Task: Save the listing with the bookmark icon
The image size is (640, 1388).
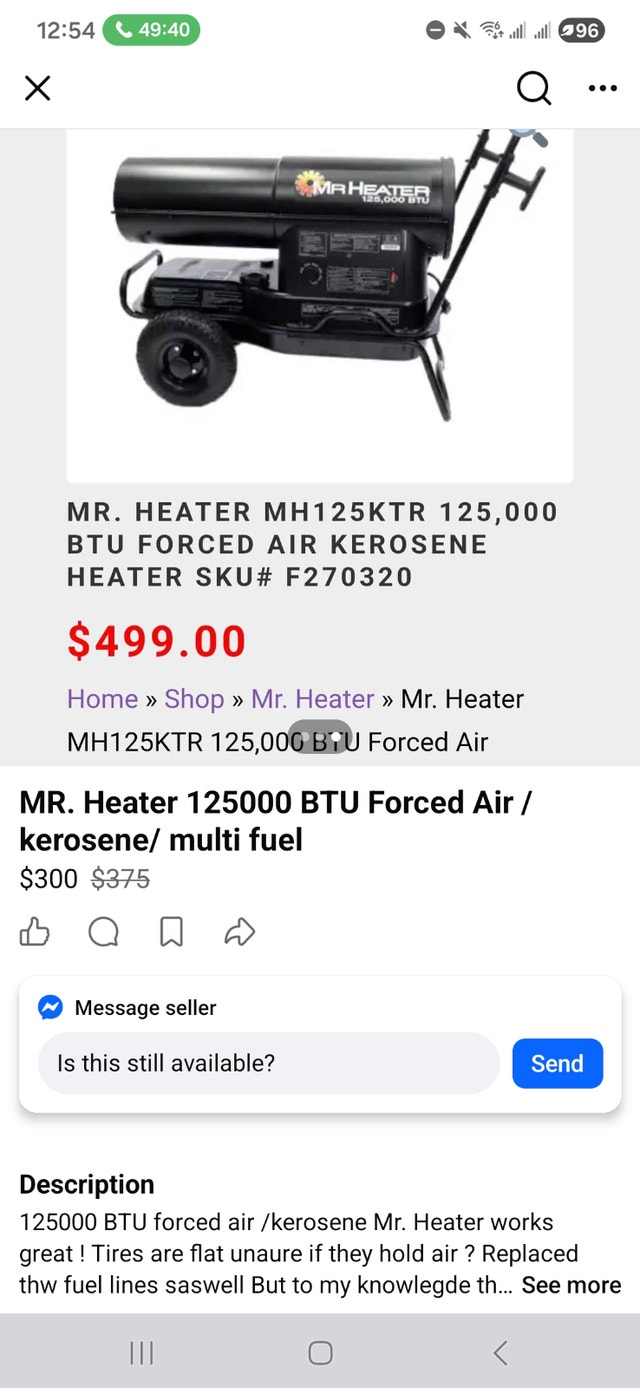Action: tap(172, 932)
